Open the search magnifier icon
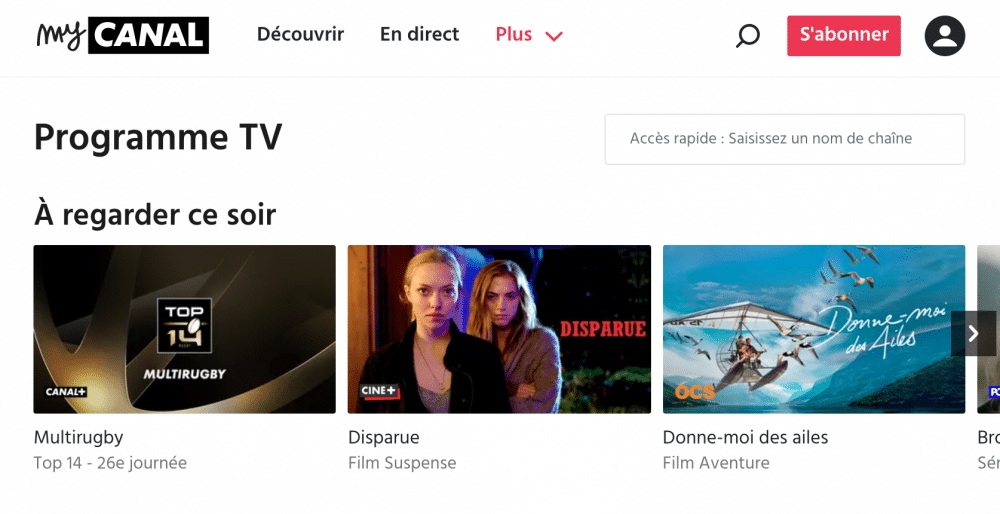 pyautogui.click(x=747, y=37)
